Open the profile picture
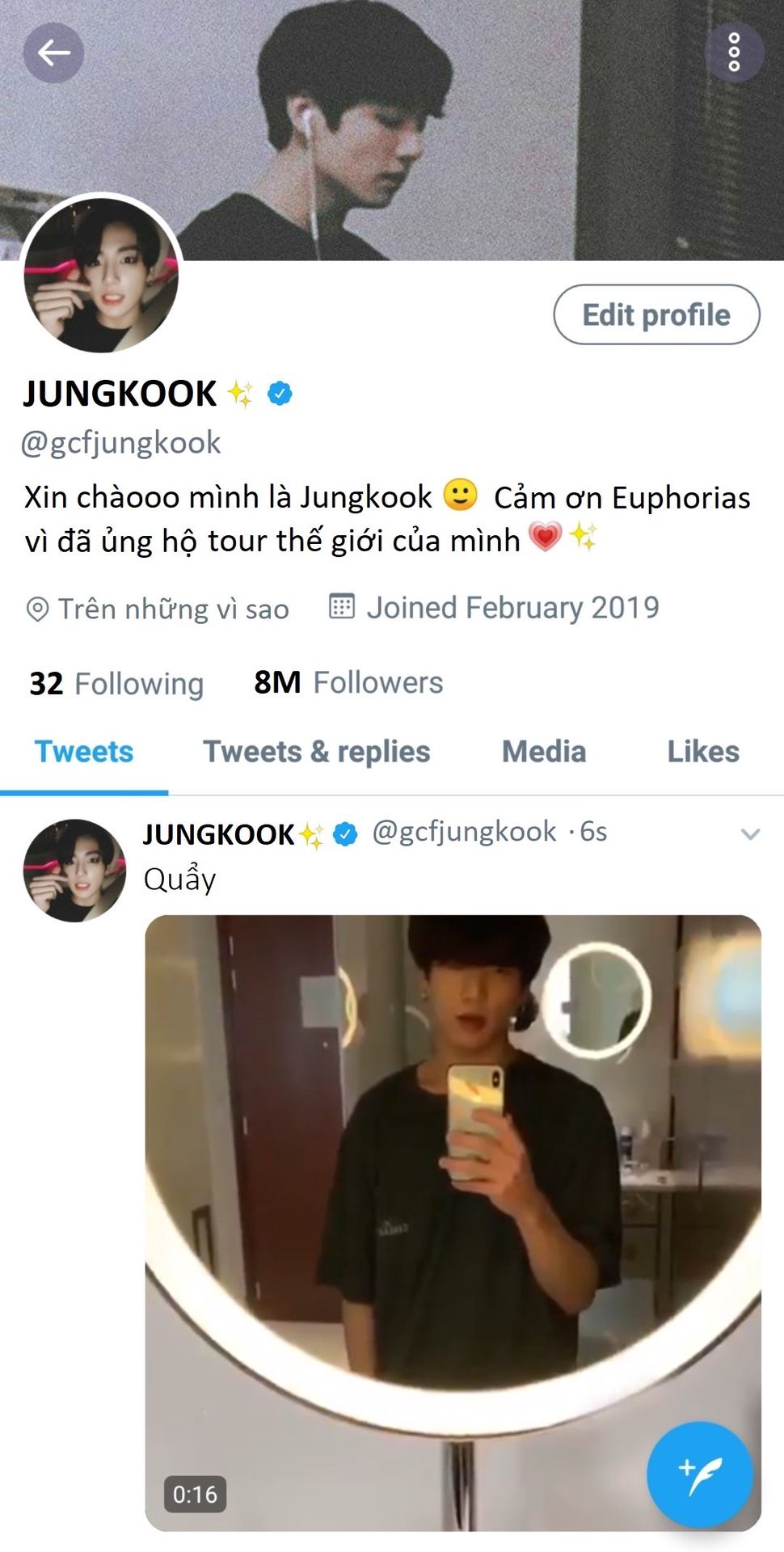784x1552 pixels. coord(101,276)
